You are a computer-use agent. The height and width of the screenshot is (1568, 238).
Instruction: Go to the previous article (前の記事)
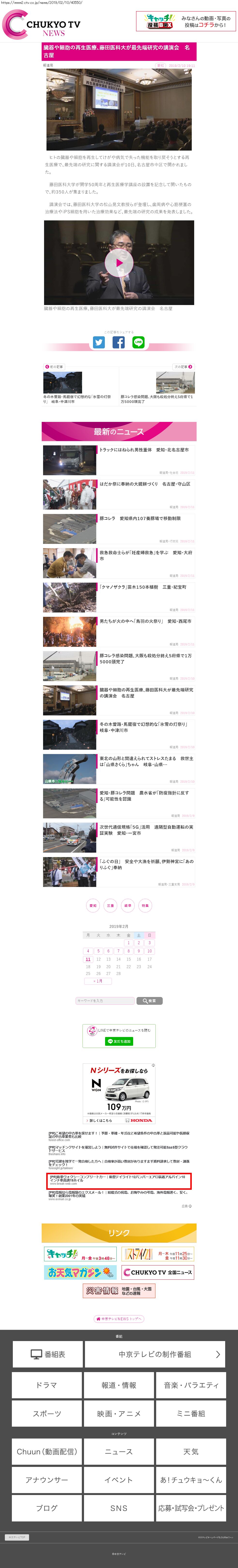[x=55, y=367]
